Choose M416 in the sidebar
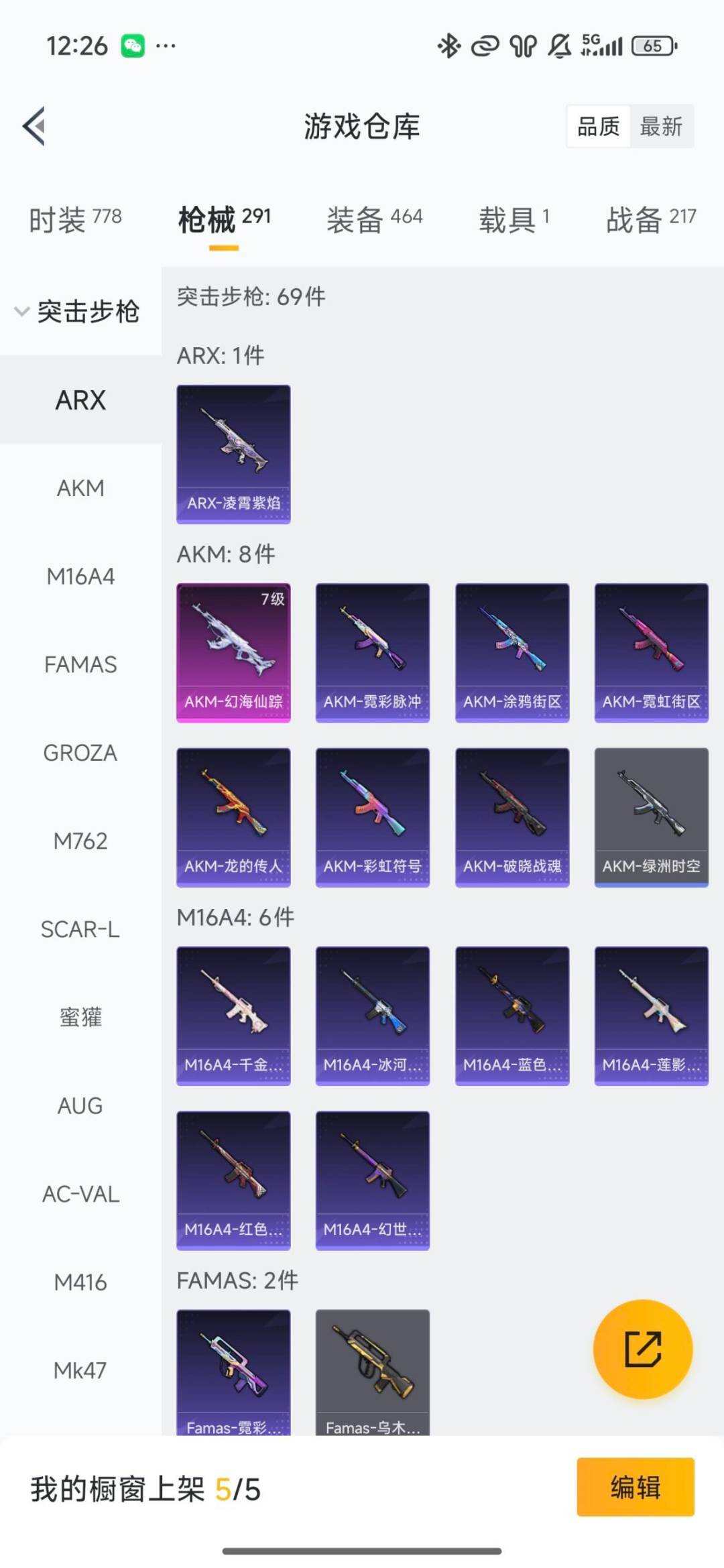The width and height of the screenshot is (724, 1568). tap(80, 1282)
